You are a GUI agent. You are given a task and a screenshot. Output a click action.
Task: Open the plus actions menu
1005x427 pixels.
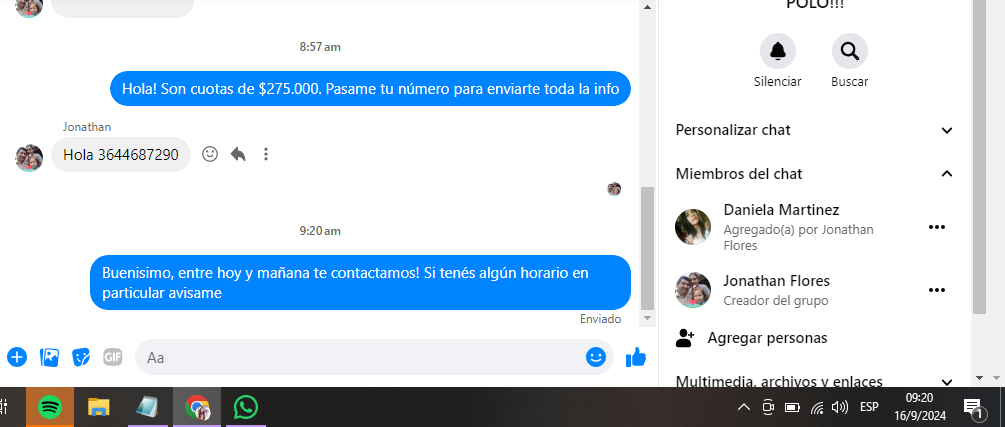pyautogui.click(x=17, y=357)
